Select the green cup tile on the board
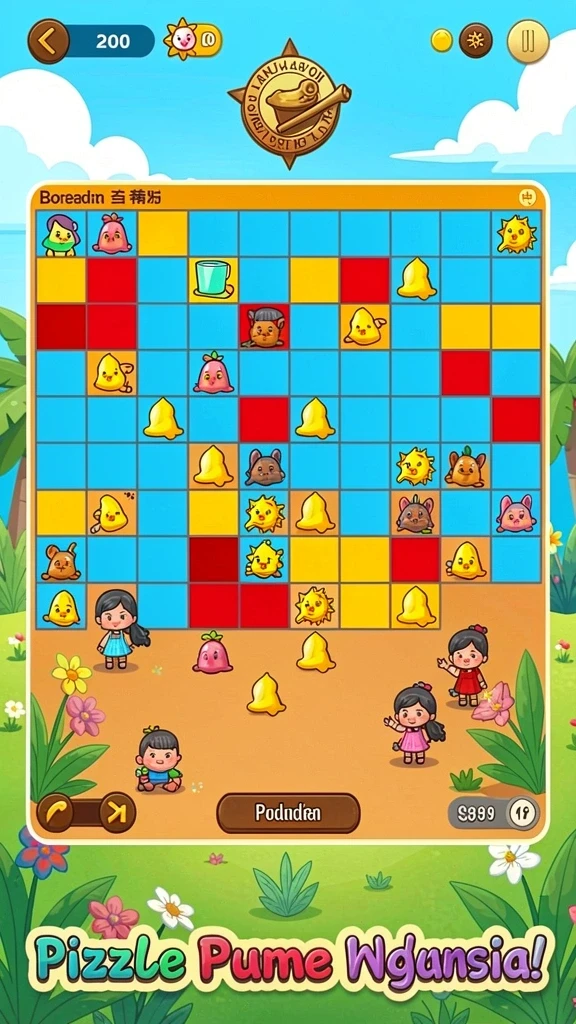This screenshot has width=576, height=1024. pos(213,278)
